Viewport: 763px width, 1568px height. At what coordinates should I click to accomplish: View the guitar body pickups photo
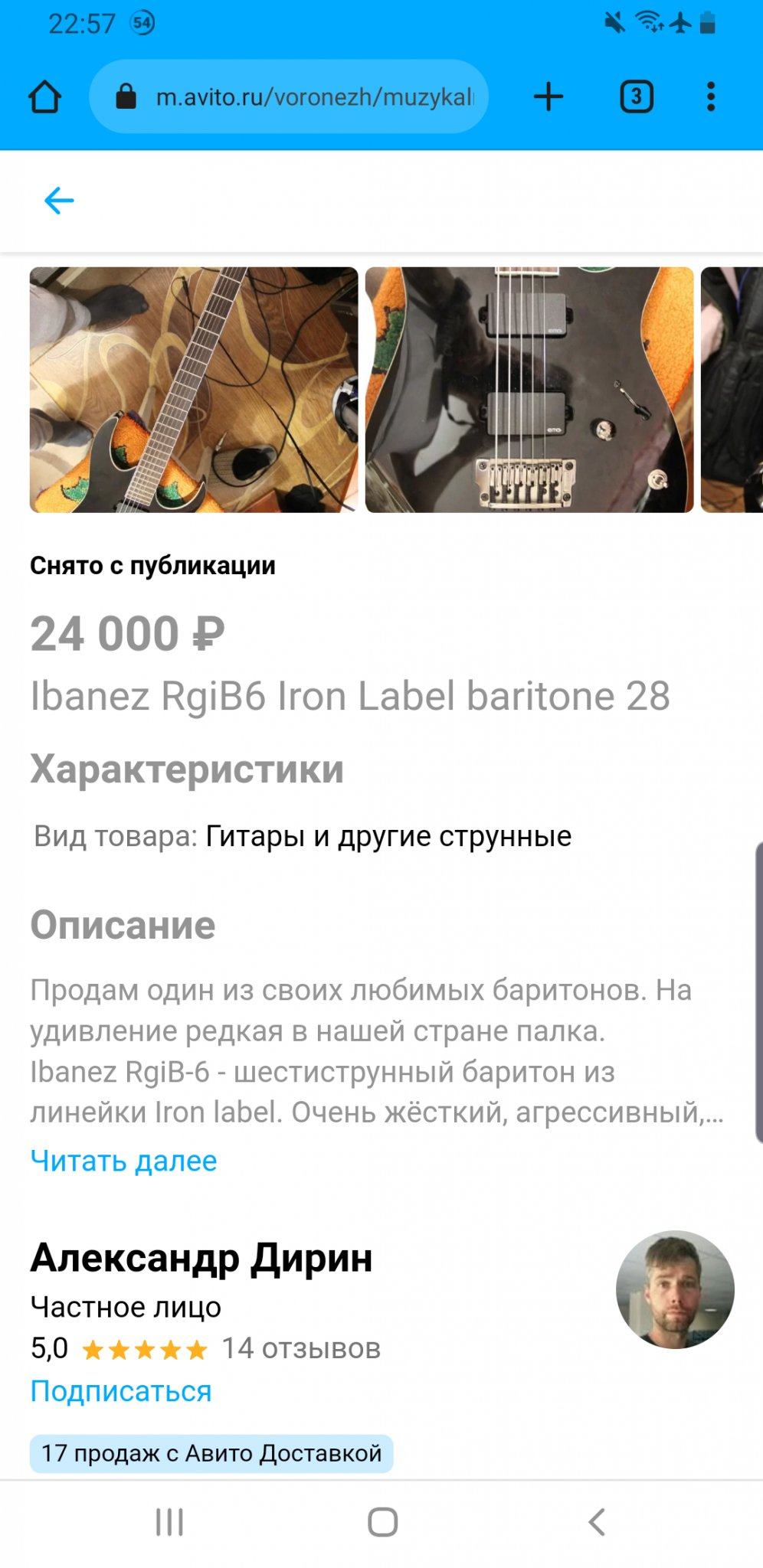coord(529,390)
